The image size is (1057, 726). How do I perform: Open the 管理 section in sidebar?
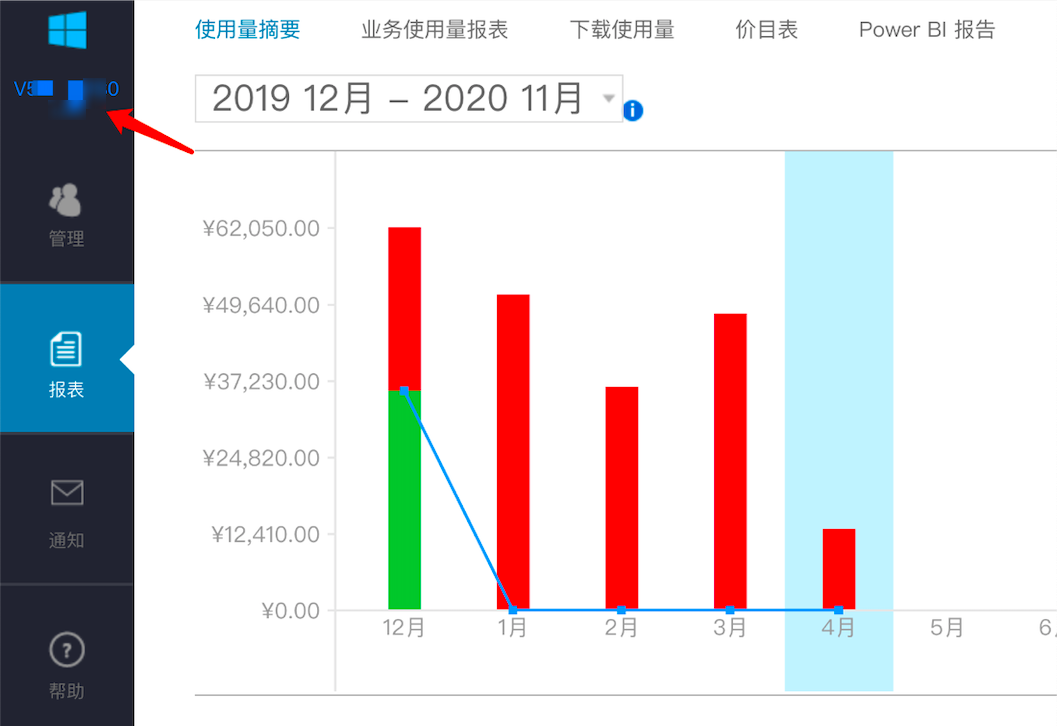[66, 214]
